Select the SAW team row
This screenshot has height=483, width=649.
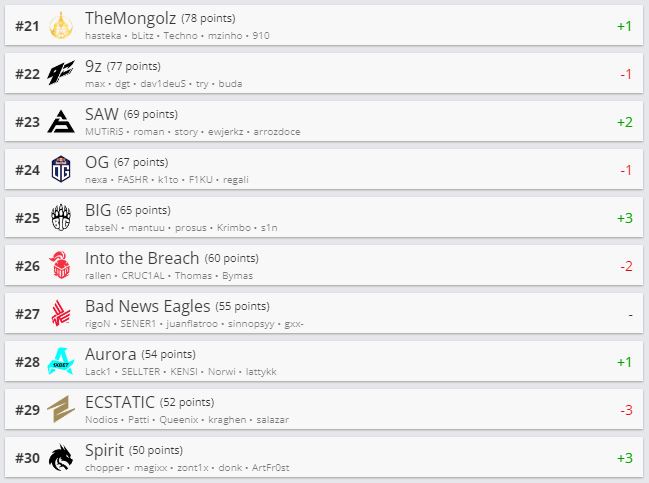[324, 121]
